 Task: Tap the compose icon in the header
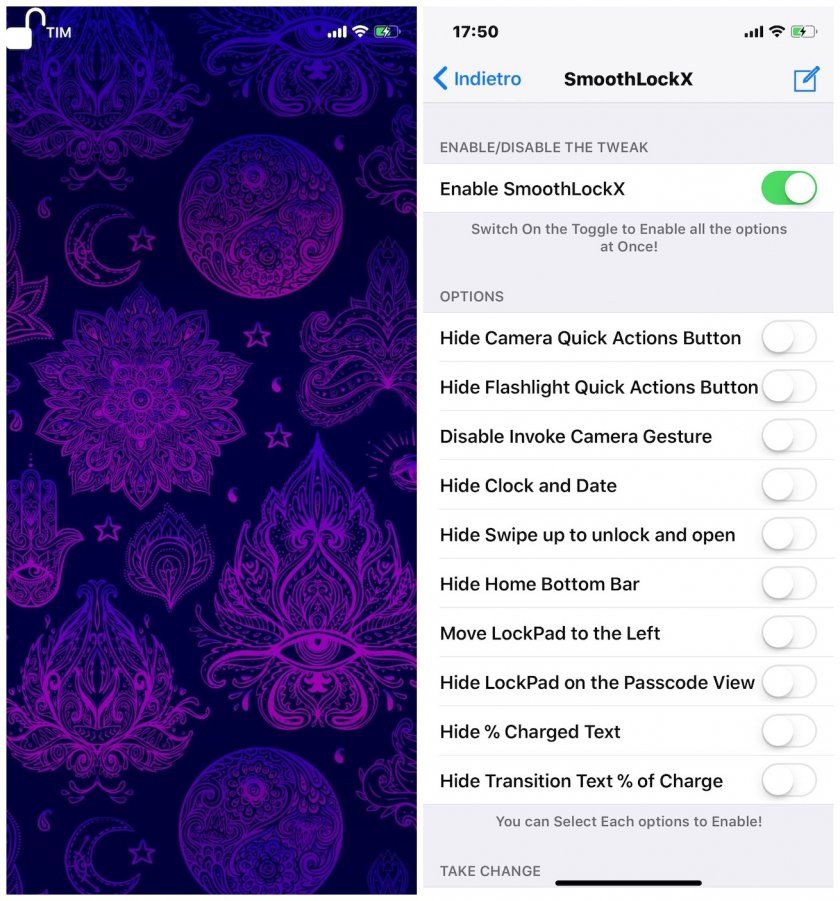pyautogui.click(x=805, y=79)
